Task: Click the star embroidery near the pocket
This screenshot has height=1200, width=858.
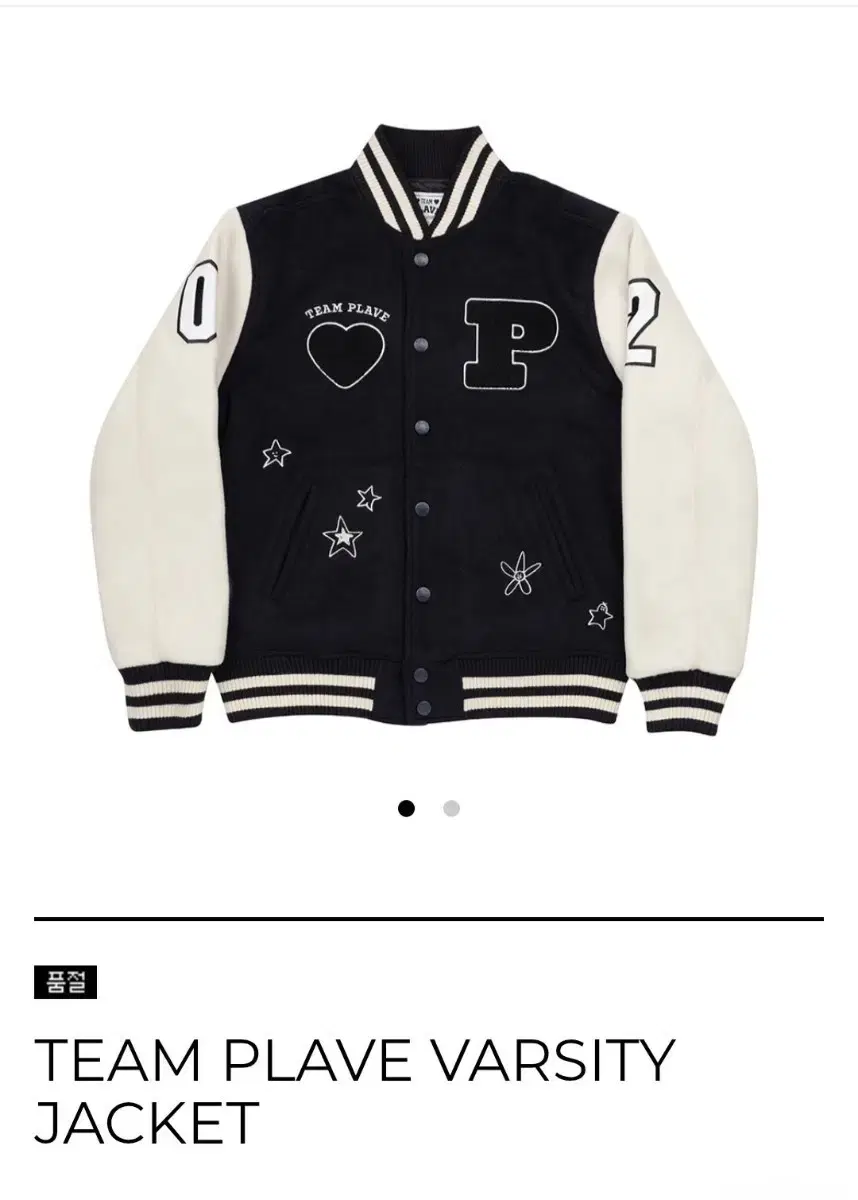Action: click(340, 537)
